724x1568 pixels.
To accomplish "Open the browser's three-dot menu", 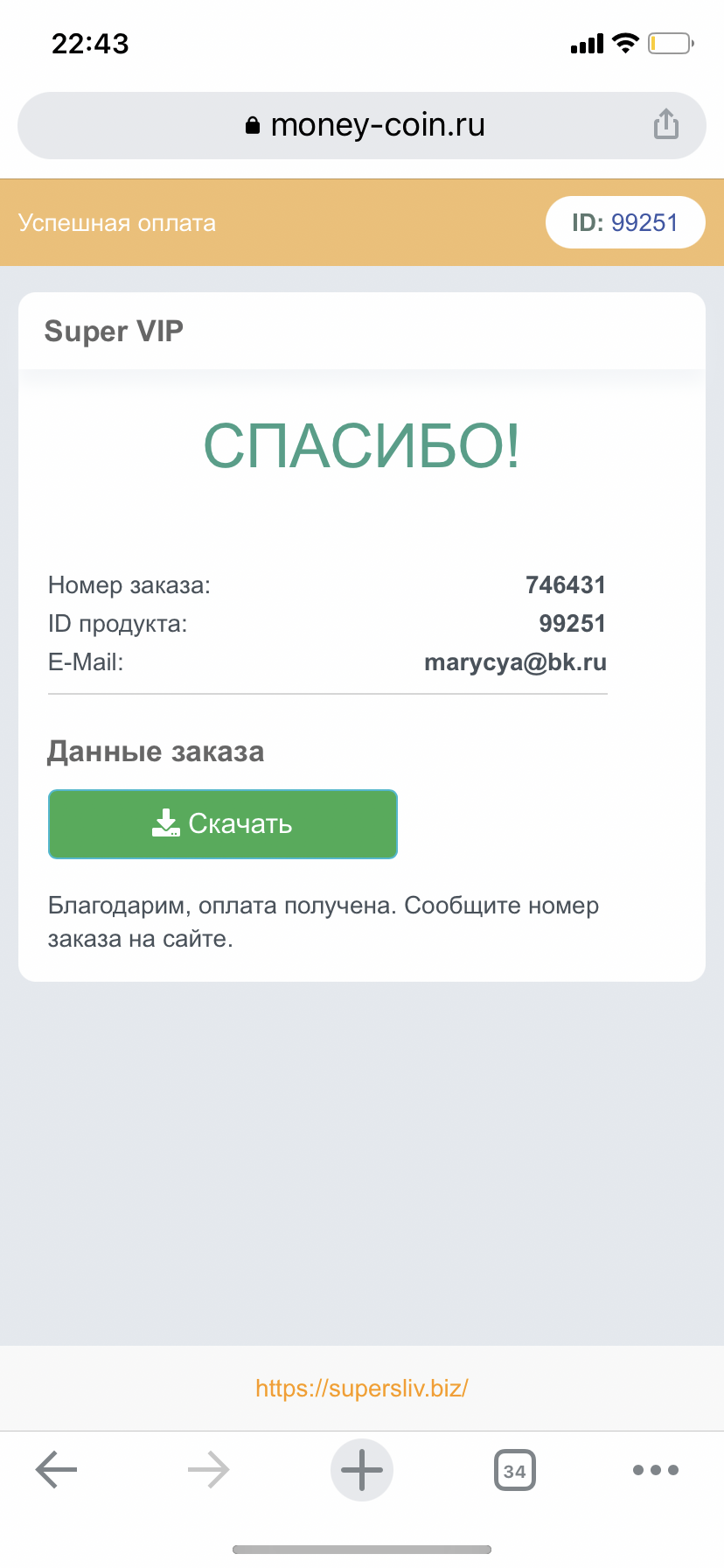I will pyautogui.click(x=656, y=1470).
